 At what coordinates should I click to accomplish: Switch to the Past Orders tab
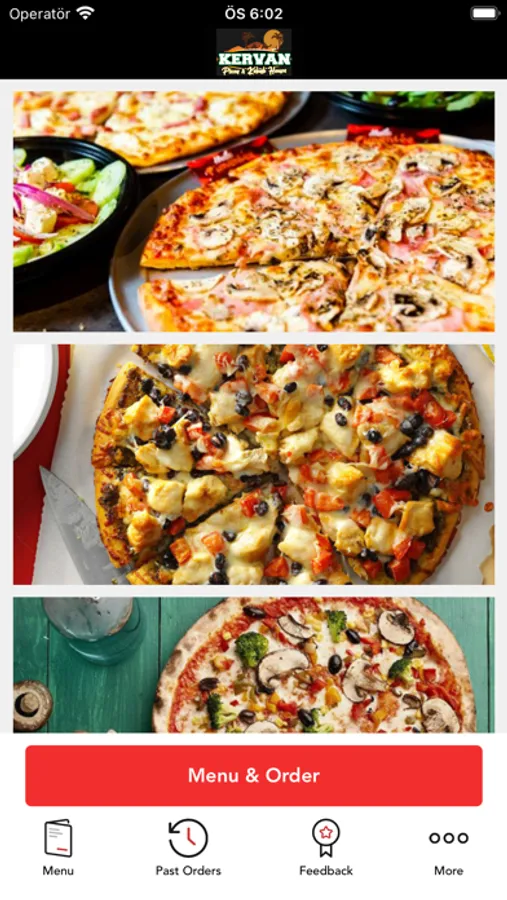[x=188, y=848]
